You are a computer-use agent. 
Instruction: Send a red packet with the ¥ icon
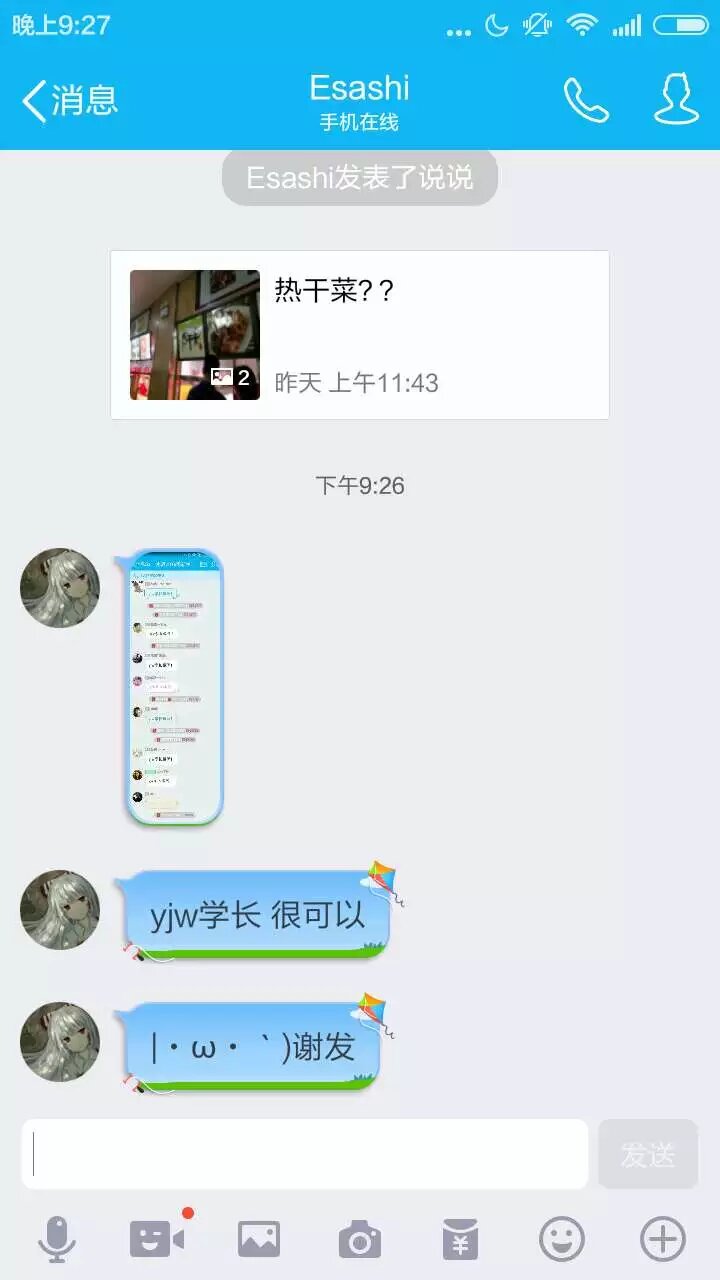[x=461, y=1240]
